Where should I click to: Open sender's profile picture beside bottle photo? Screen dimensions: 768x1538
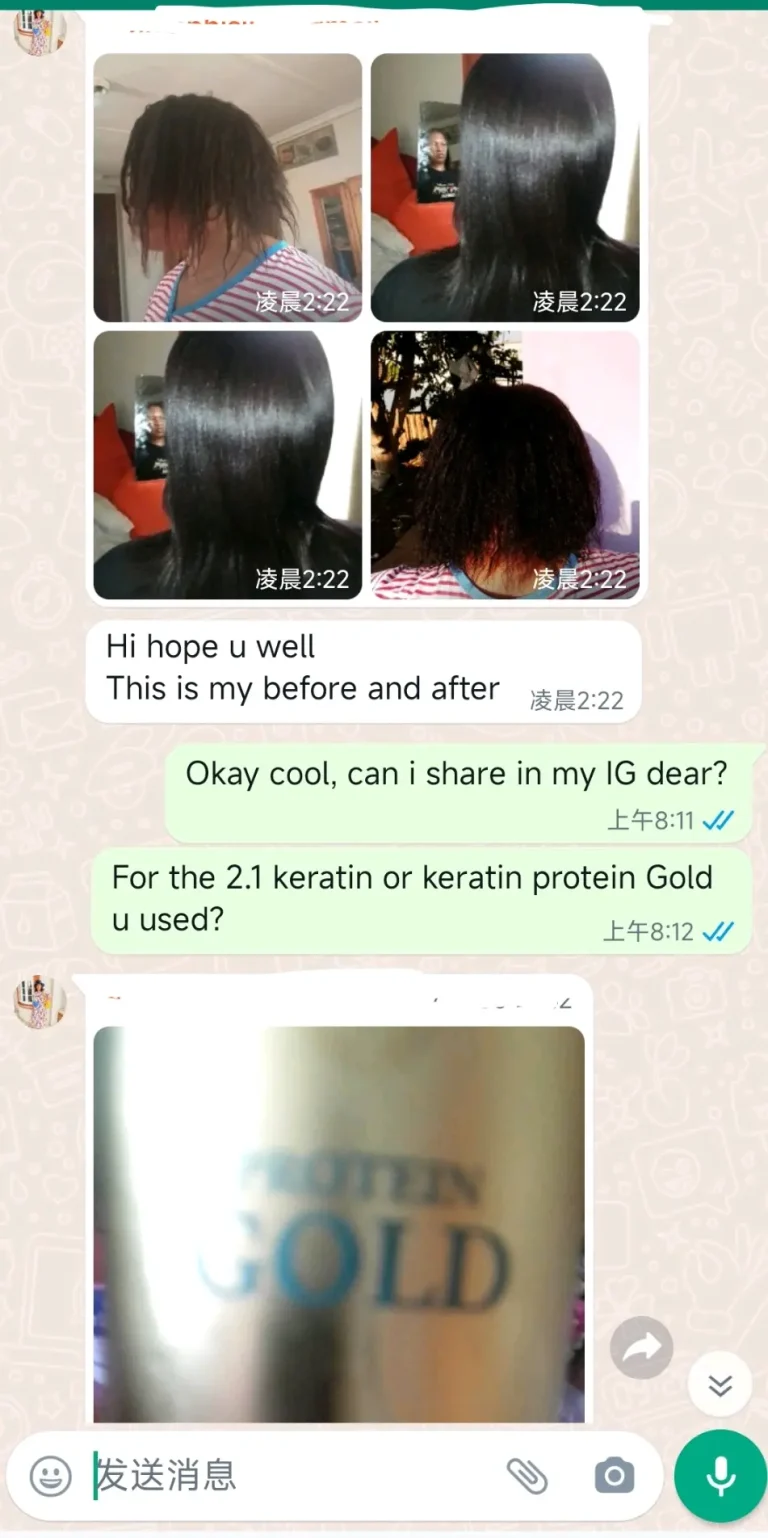[39, 1001]
